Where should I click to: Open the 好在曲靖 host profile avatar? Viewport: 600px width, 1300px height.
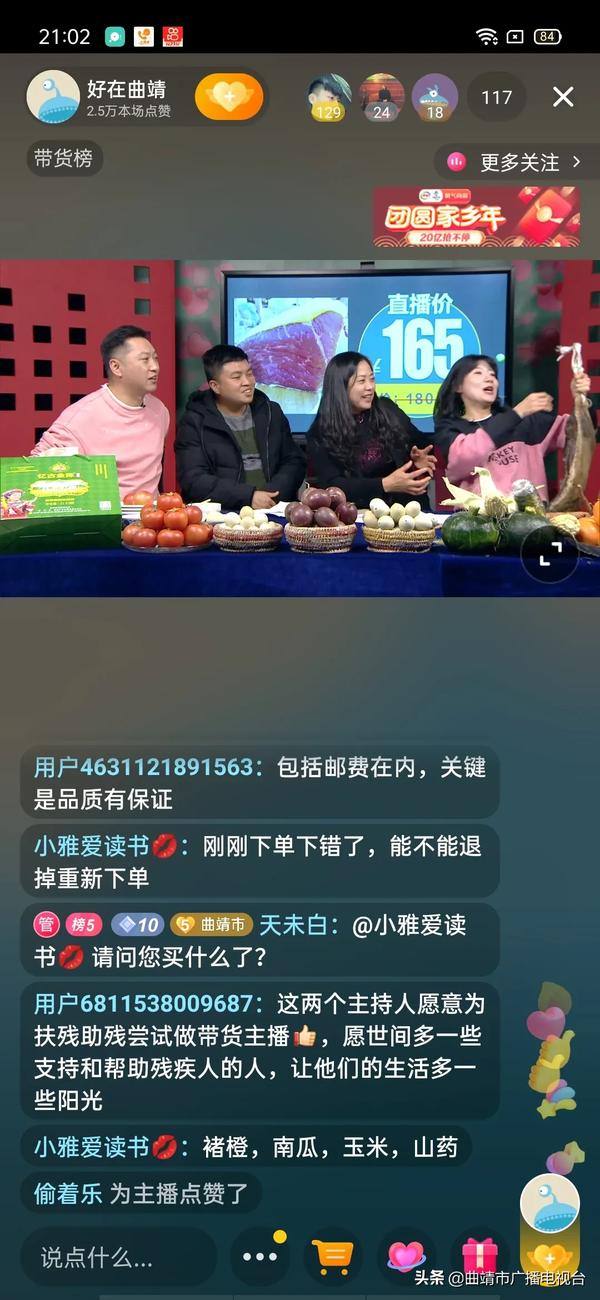click(53, 97)
